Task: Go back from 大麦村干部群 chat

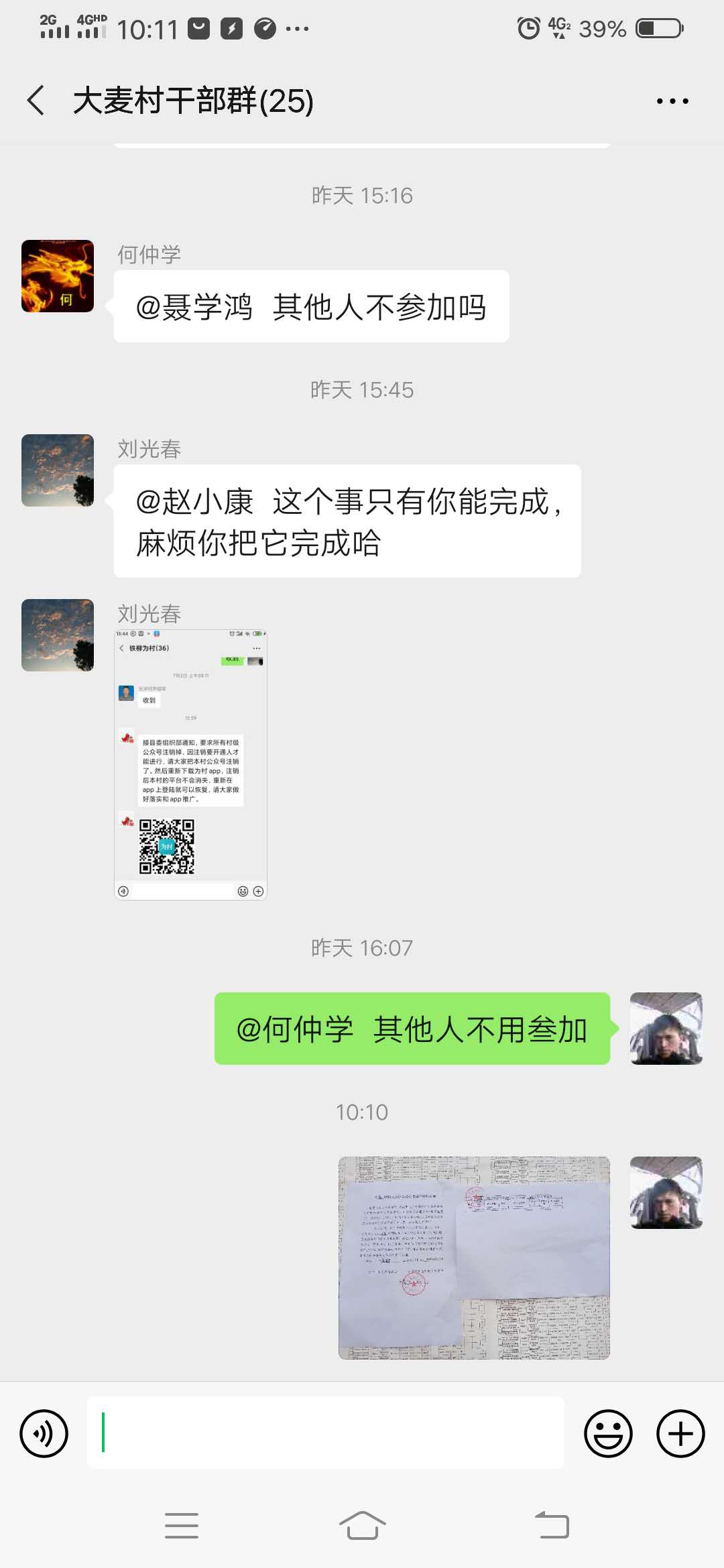Action: pyautogui.click(x=36, y=101)
